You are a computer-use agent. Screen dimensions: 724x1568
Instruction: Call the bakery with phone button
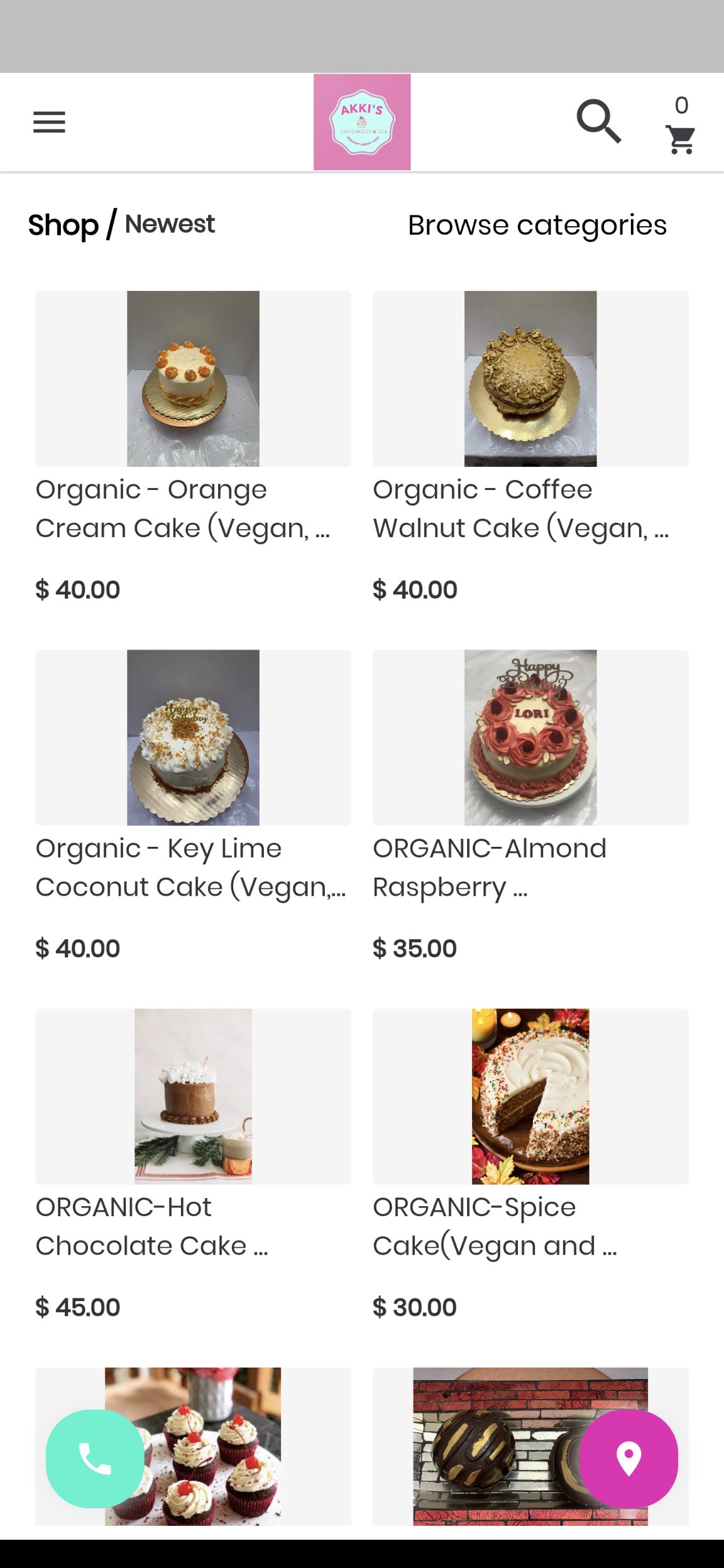pyautogui.click(x=95, y=1459)
